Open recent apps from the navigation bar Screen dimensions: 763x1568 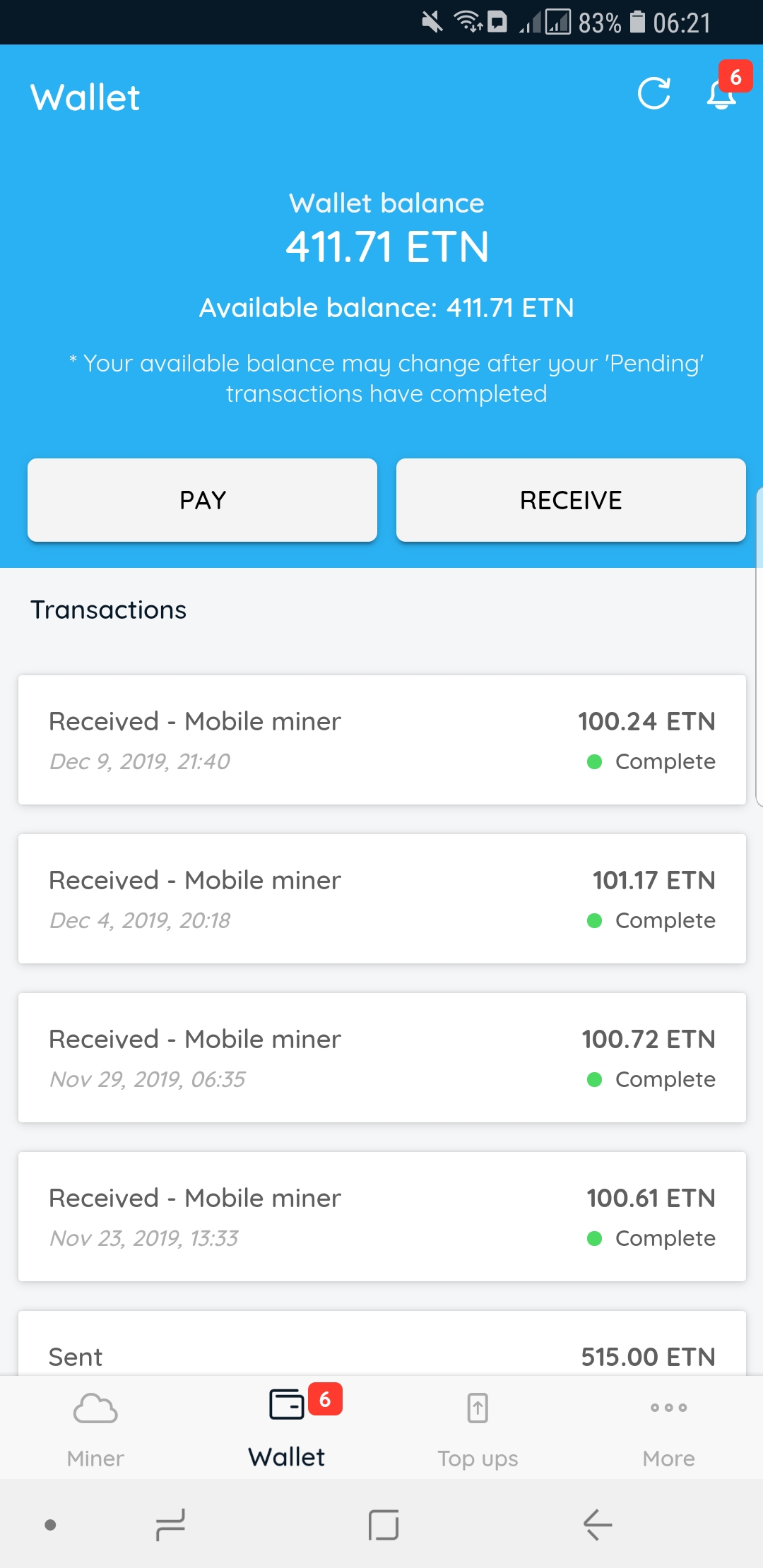point(170,1524)
